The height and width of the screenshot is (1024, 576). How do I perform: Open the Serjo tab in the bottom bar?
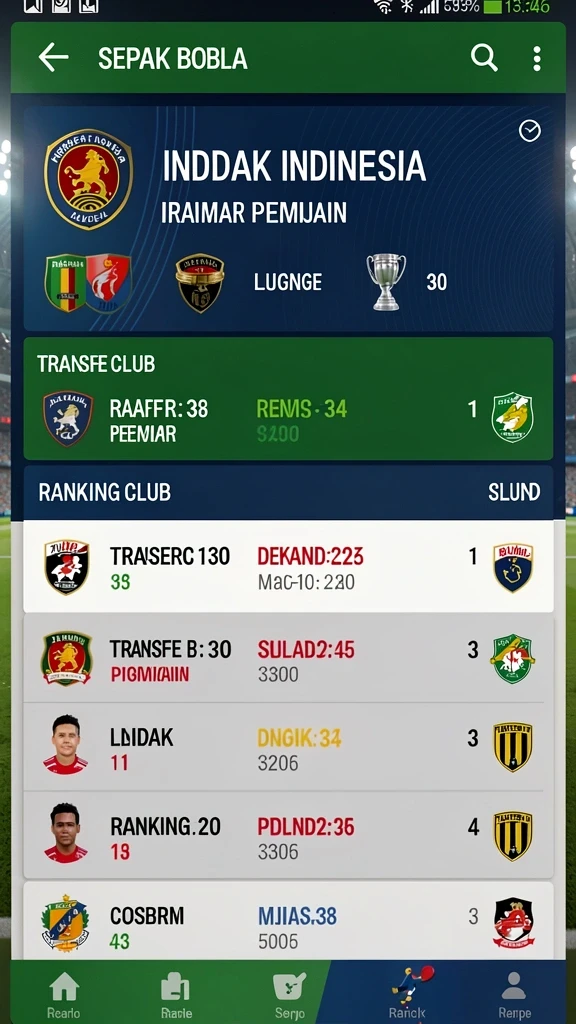point(289,994)
